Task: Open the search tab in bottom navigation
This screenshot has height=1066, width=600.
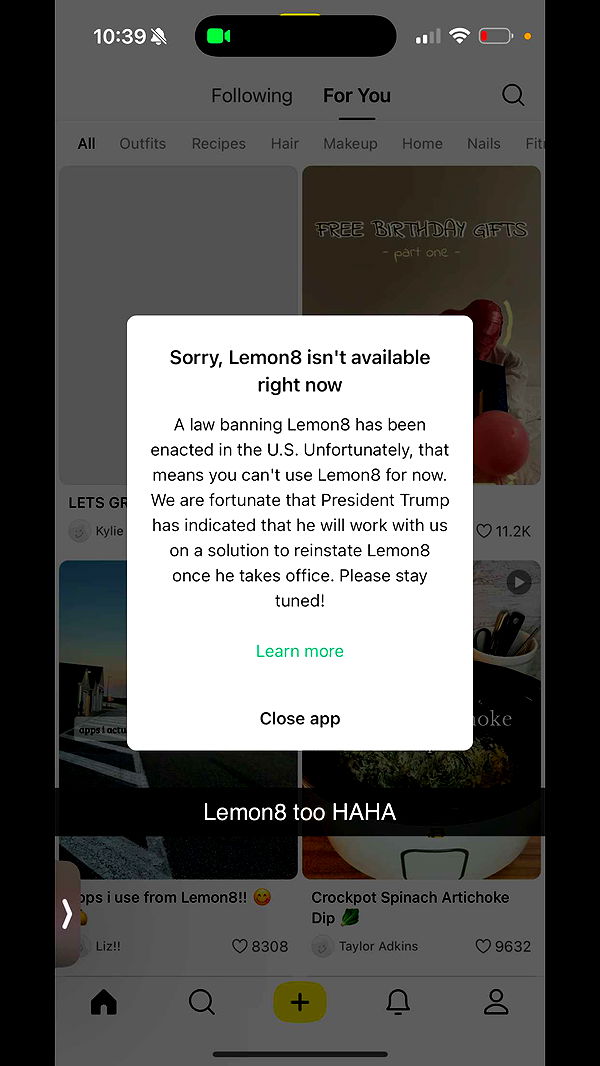Action: pos(201,1002)
